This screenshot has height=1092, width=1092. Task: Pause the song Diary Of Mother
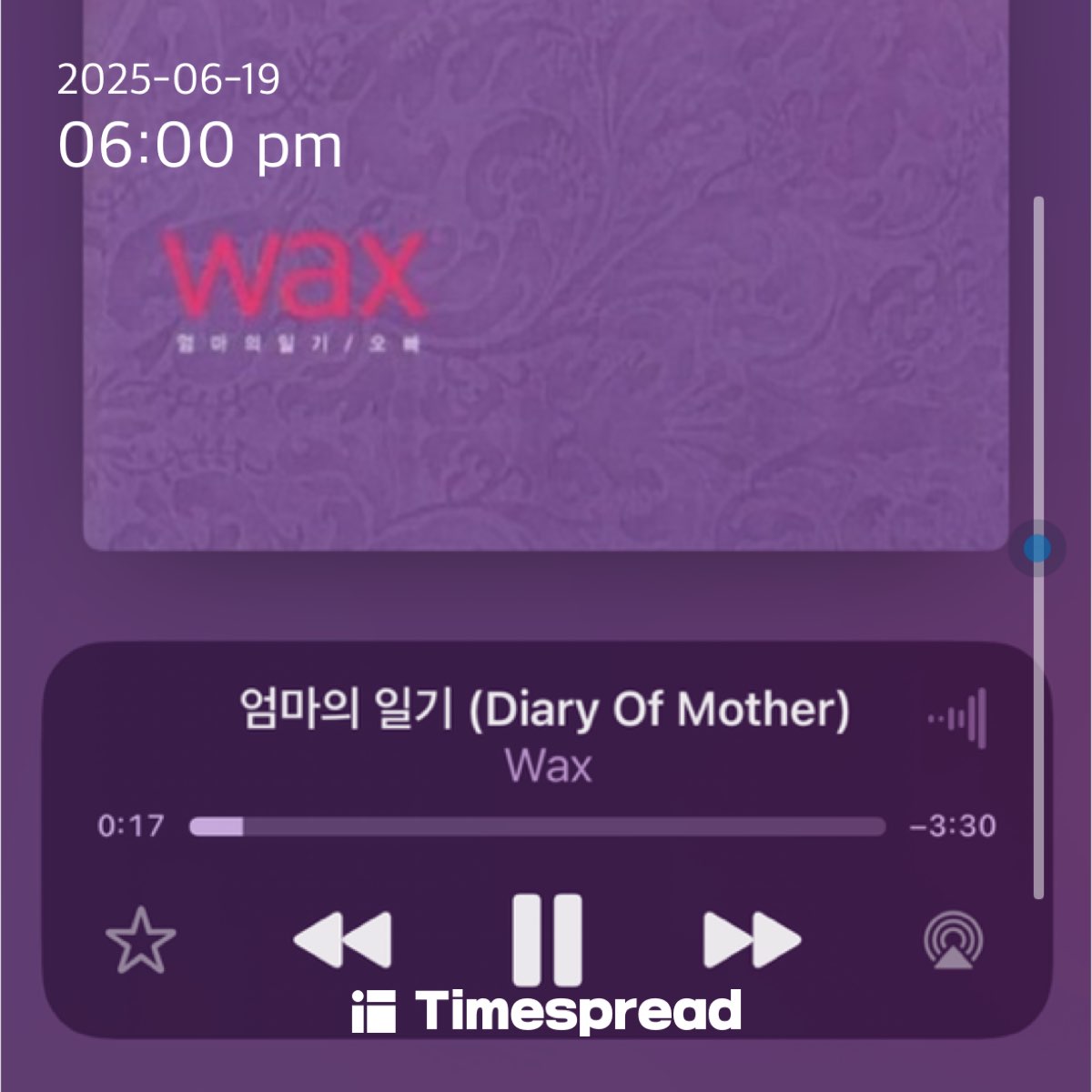547,938
